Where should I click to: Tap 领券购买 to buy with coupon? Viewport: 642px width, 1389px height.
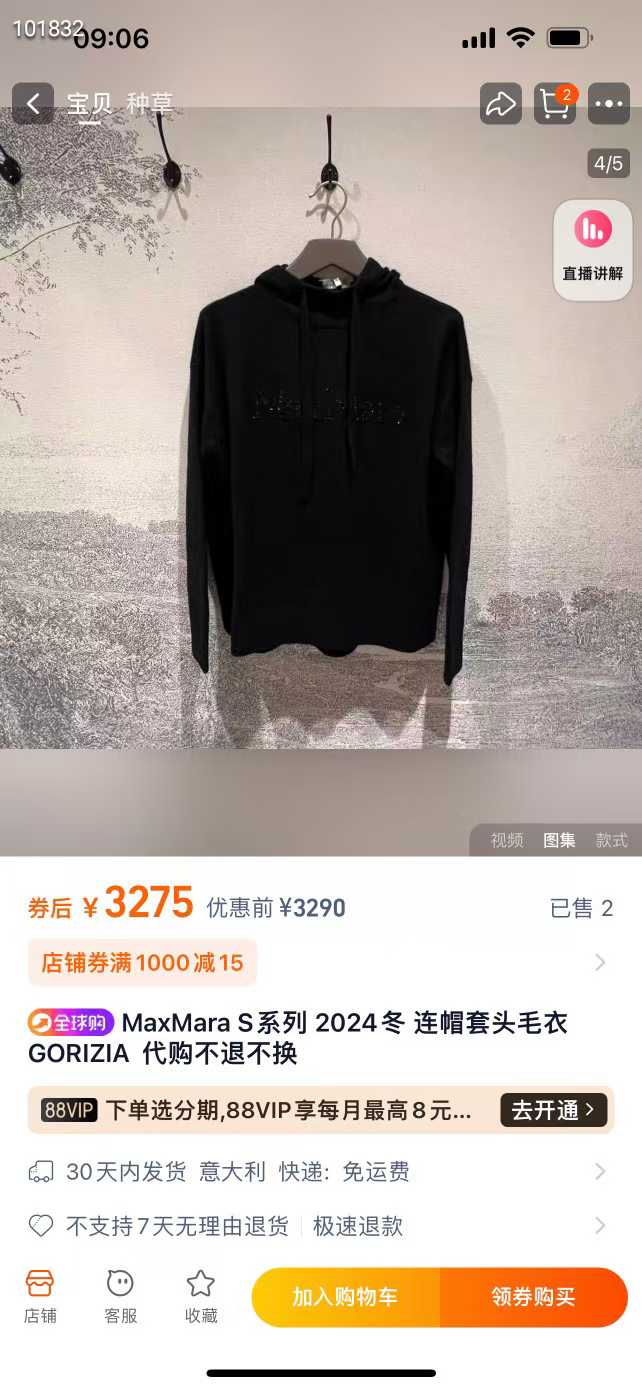(x=533, y=1297)
